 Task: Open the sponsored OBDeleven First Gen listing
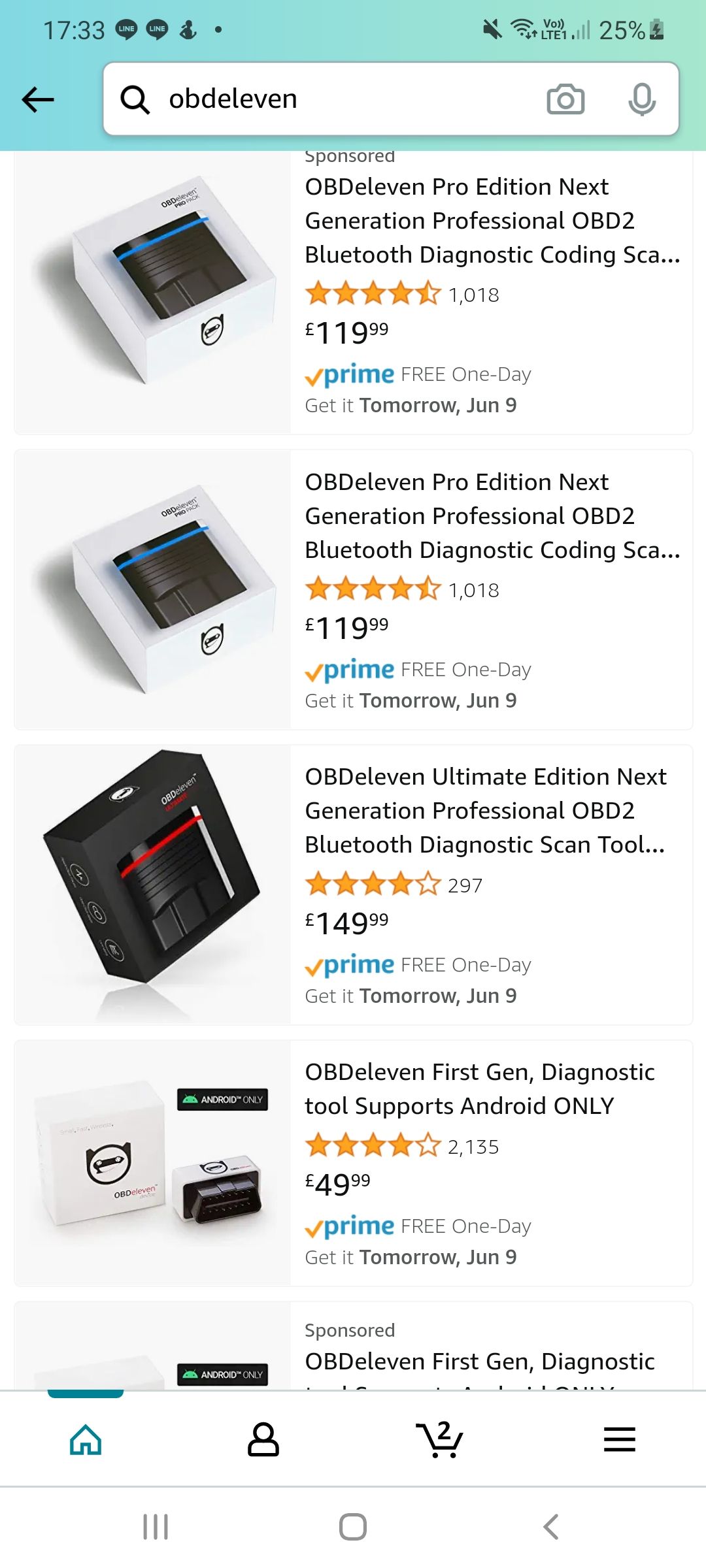pyautogui.click(x=353, y=1346)
